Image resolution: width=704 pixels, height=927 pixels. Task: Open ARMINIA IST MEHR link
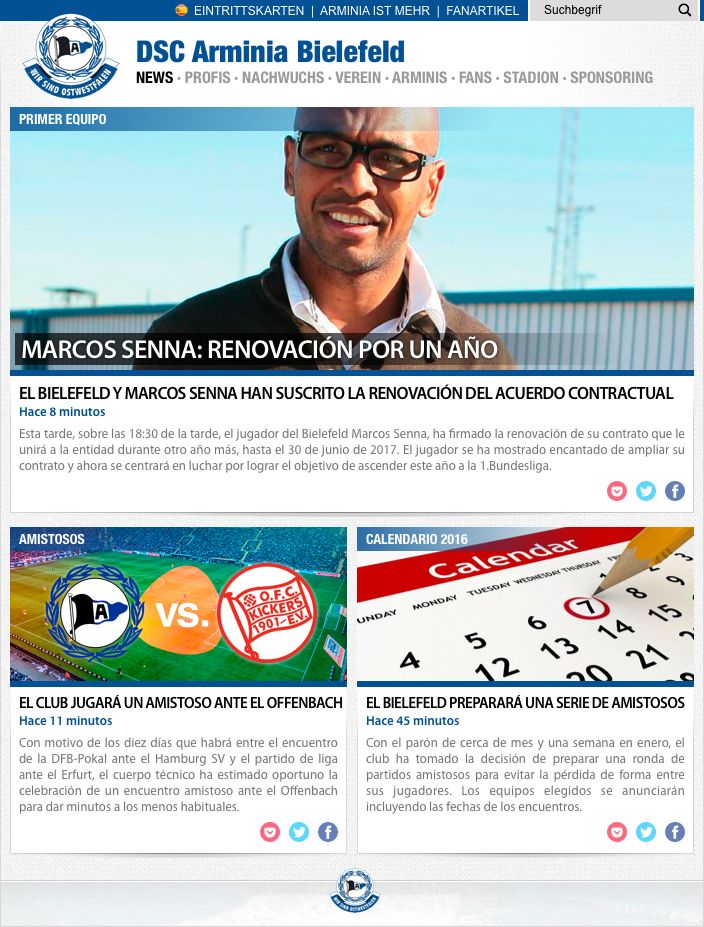coord(375,10)
